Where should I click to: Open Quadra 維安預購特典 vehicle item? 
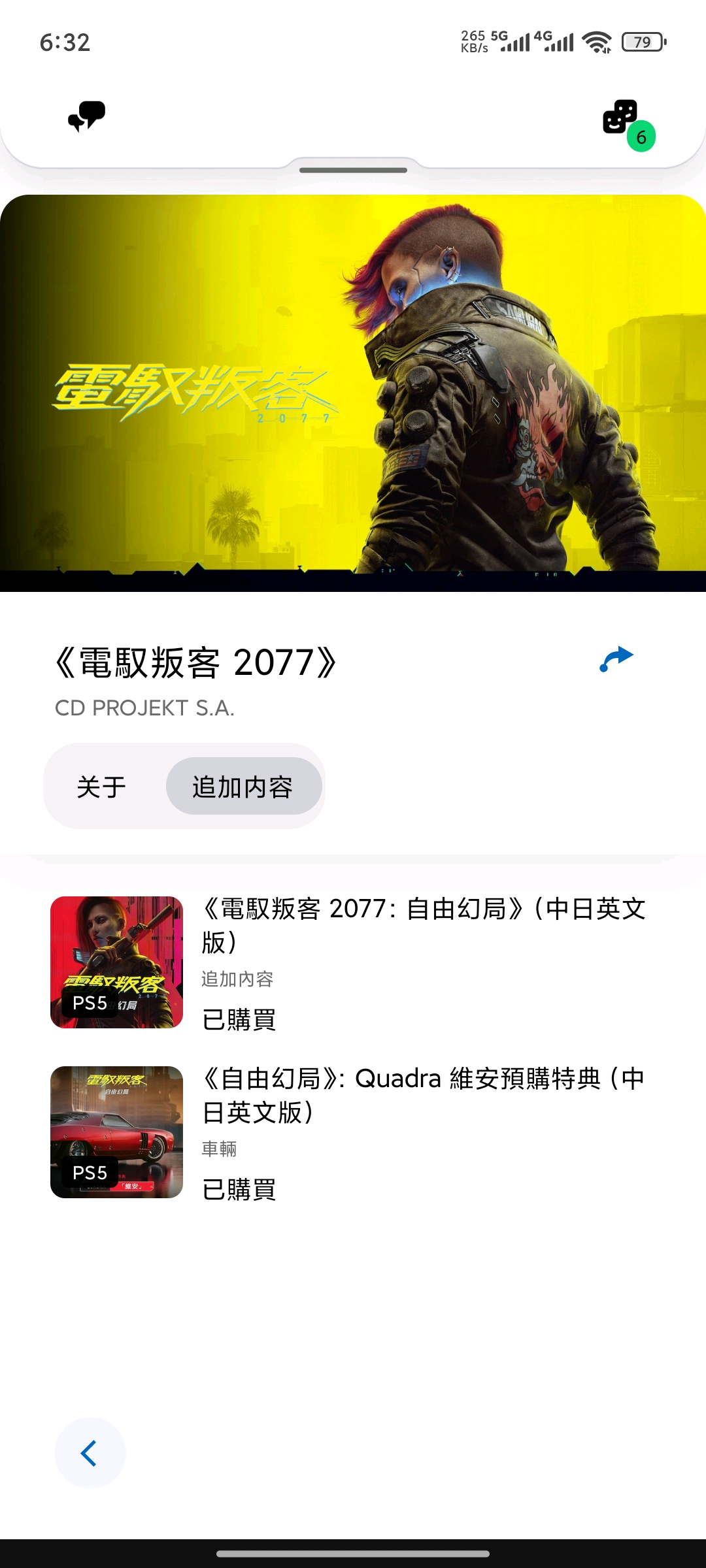(x=353, y=1132)
